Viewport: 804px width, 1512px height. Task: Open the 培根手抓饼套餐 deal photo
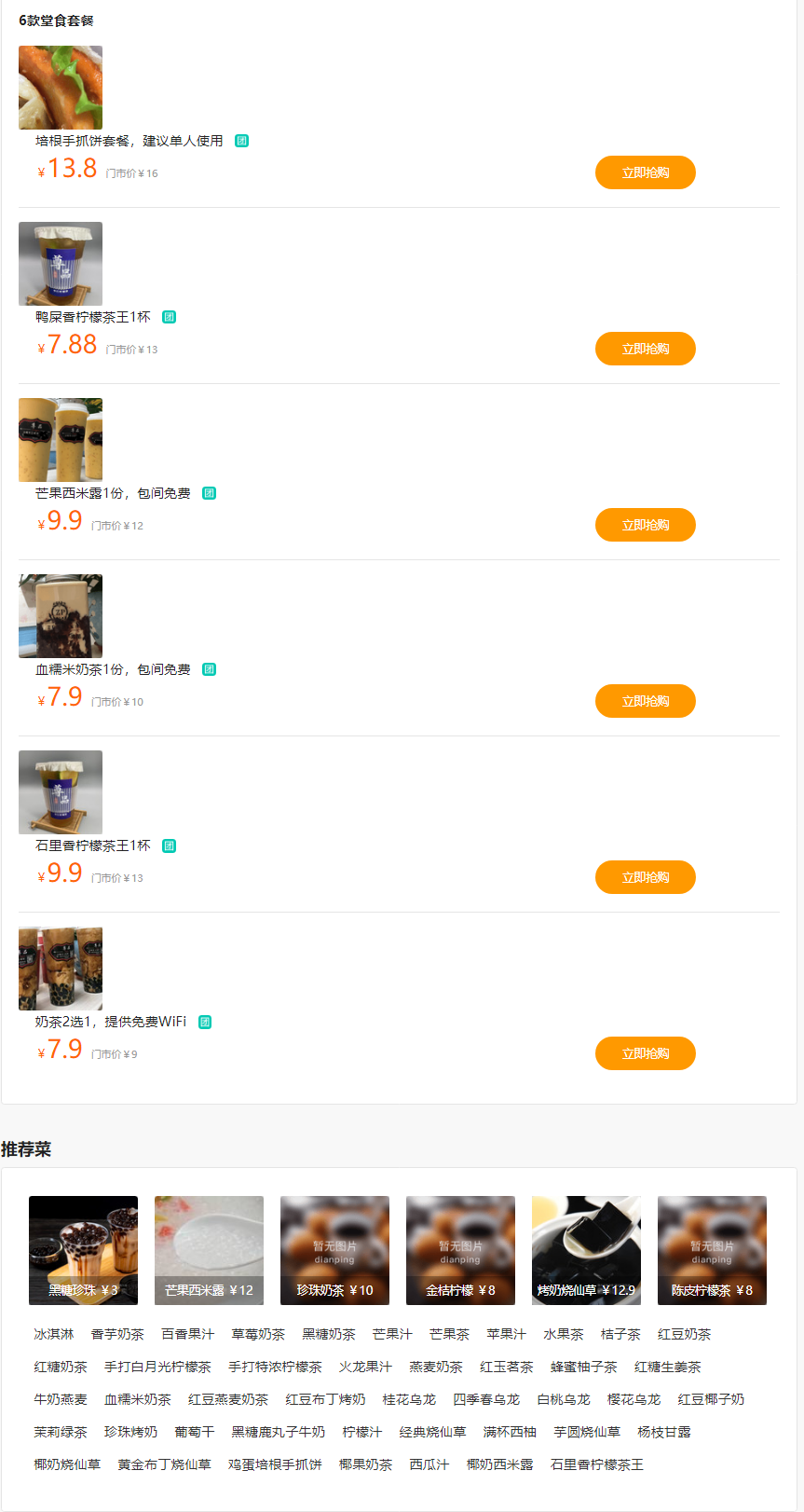point(61,88)
